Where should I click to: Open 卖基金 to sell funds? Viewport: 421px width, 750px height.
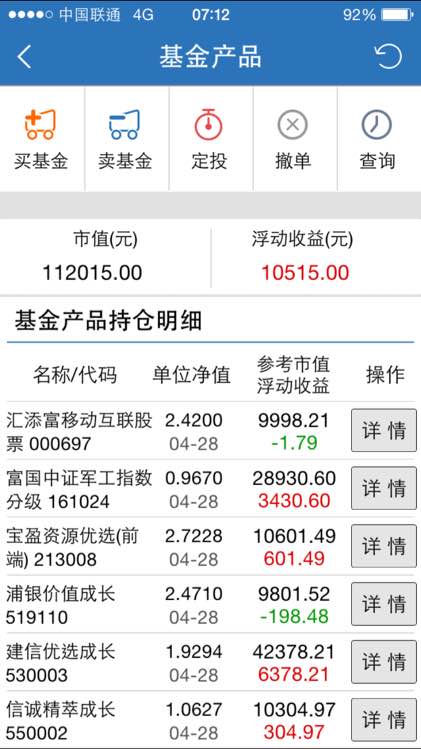point(125,139)
